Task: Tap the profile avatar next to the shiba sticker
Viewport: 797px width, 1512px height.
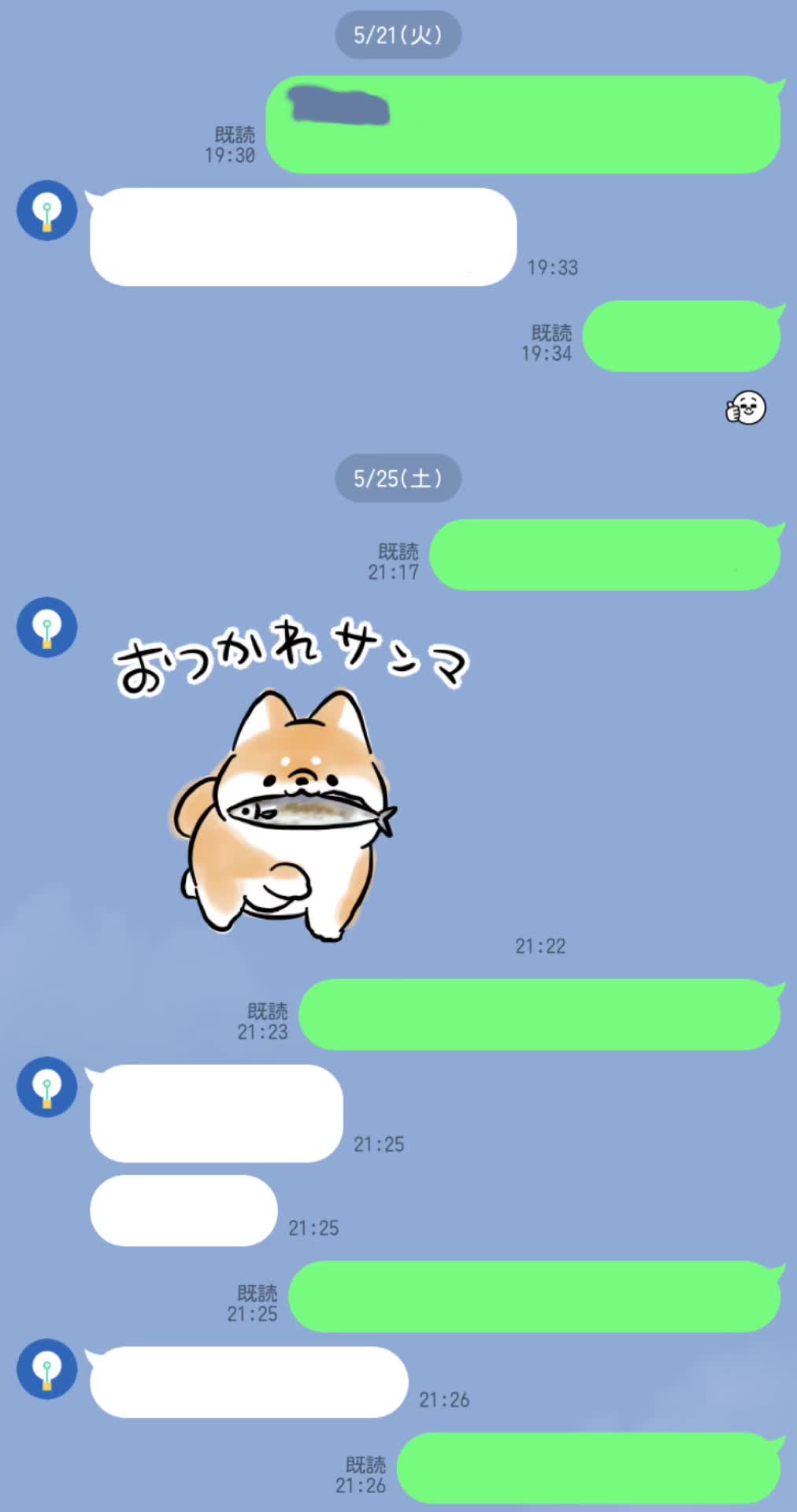Action: (47, 627)
